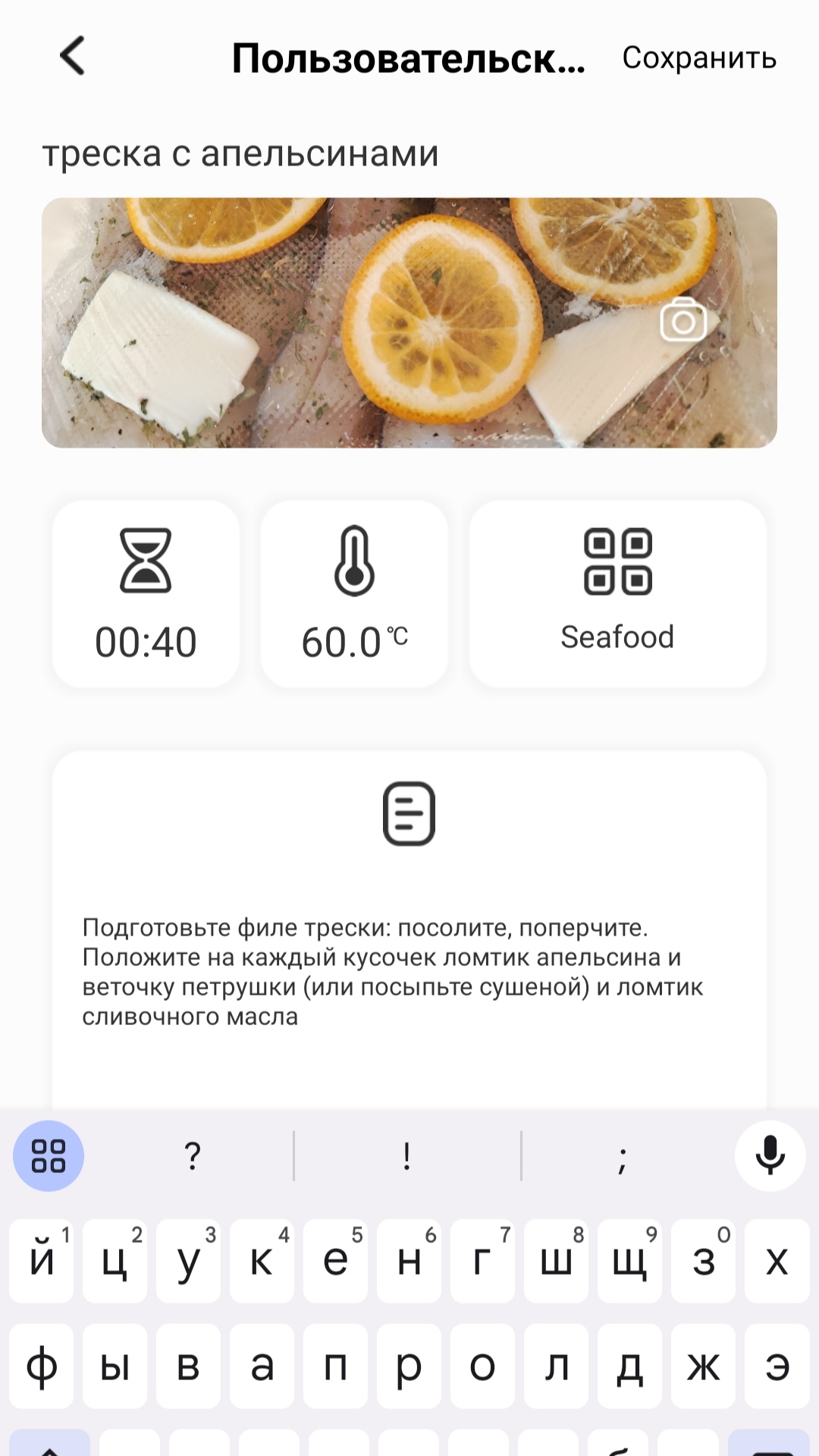Go back using the top arrow
This screenshot has height=1456, width=819.
(73, 57)
